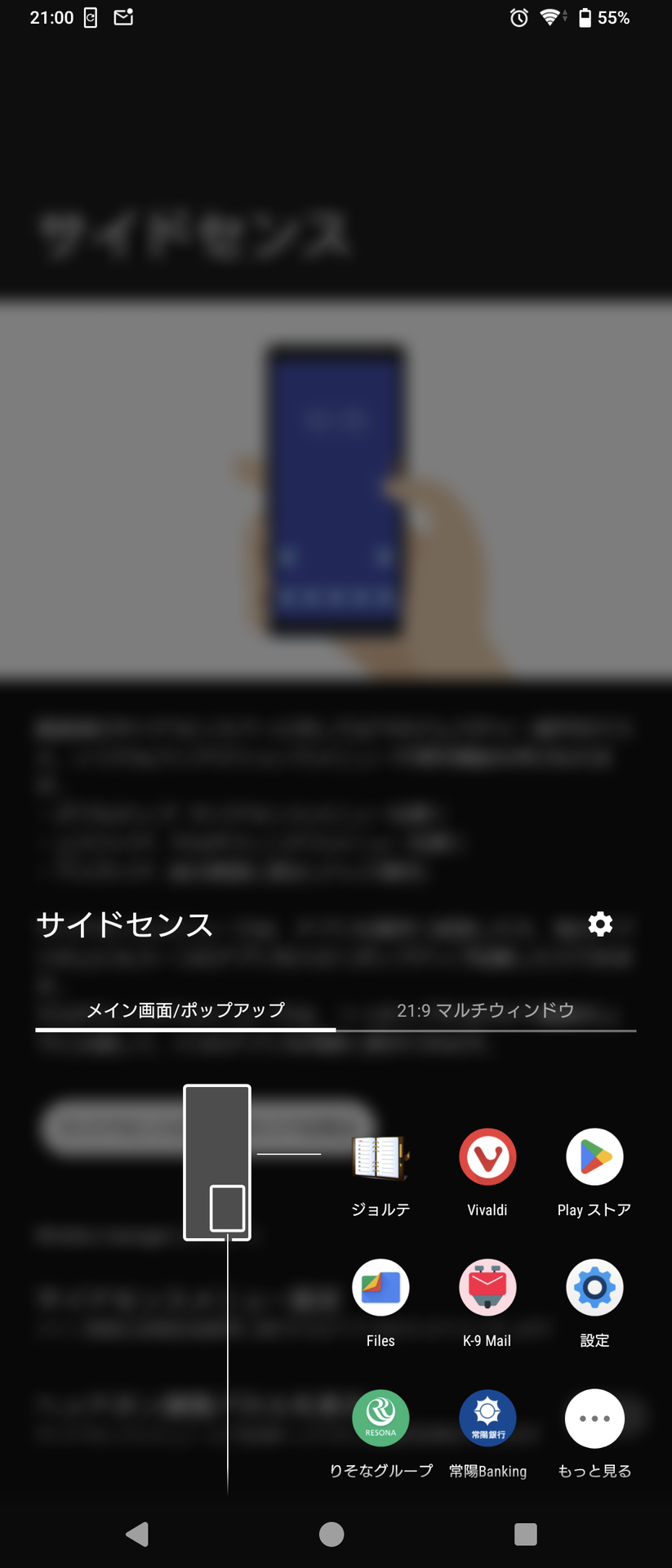Switch to the 21:9 マルチウィンドウ tab
Screen dimensions: 672x1568
pyautogui.click(x=486, y=1010)
